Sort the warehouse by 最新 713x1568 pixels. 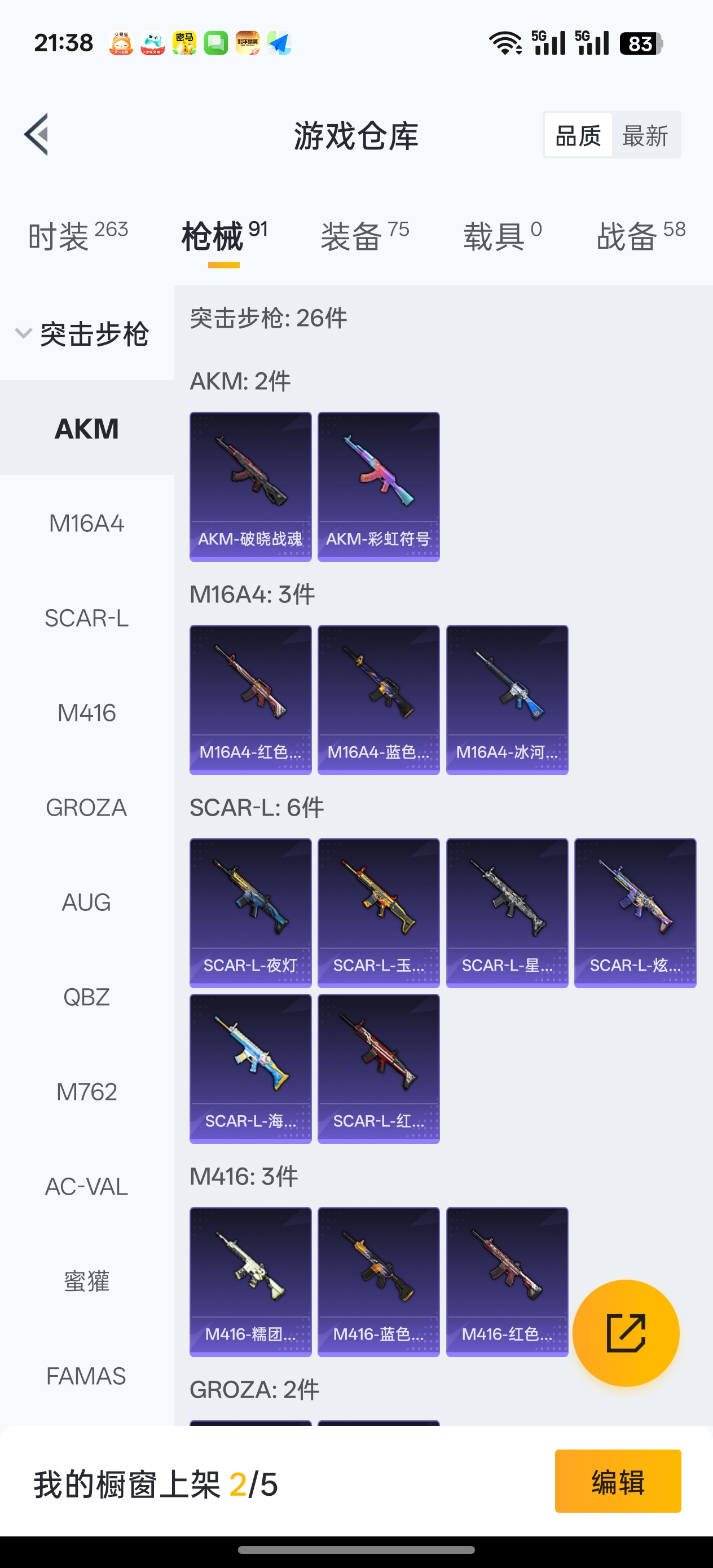(x=645, y=135)
